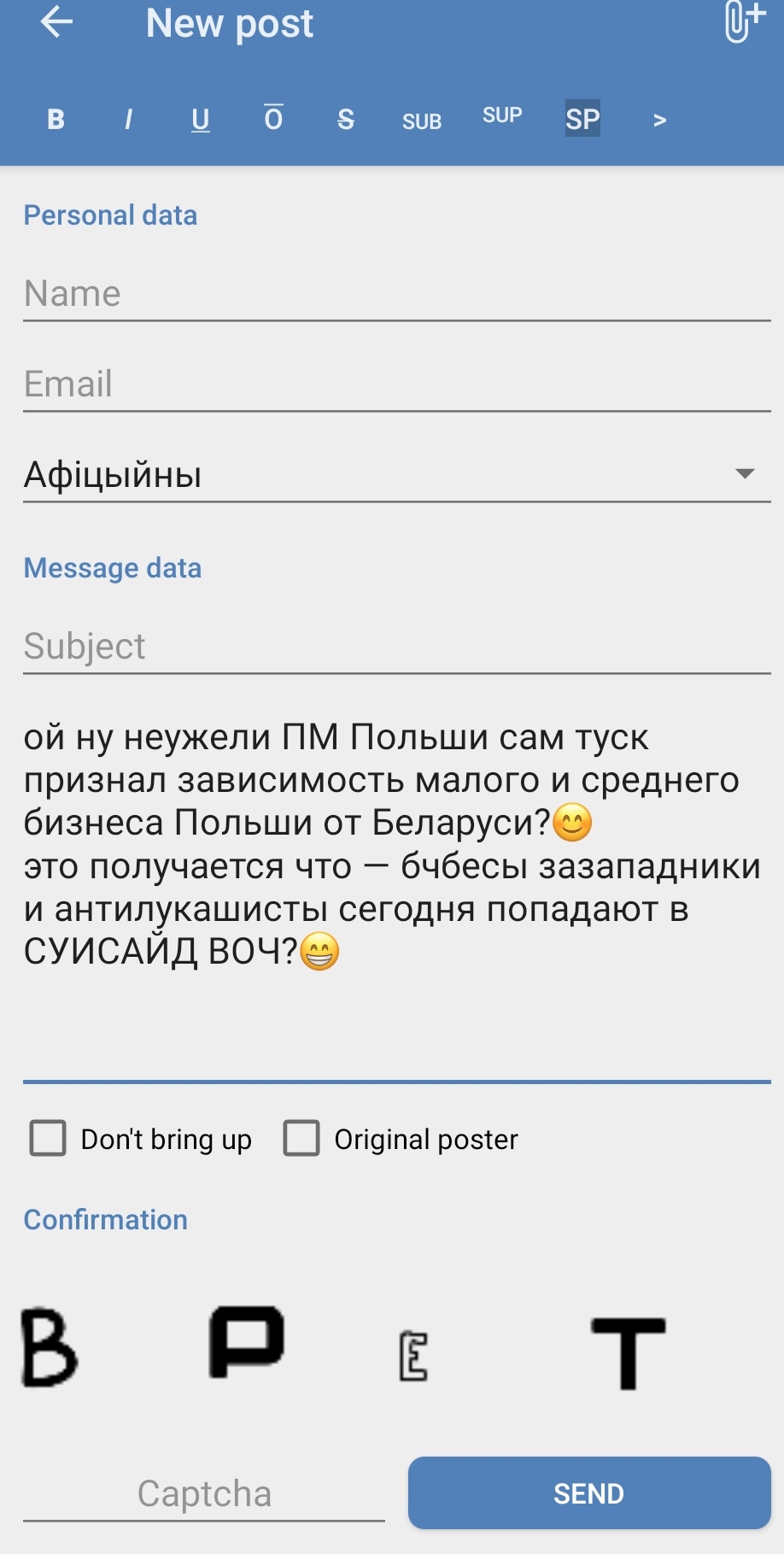Send the post

[x=589, y=1493]
